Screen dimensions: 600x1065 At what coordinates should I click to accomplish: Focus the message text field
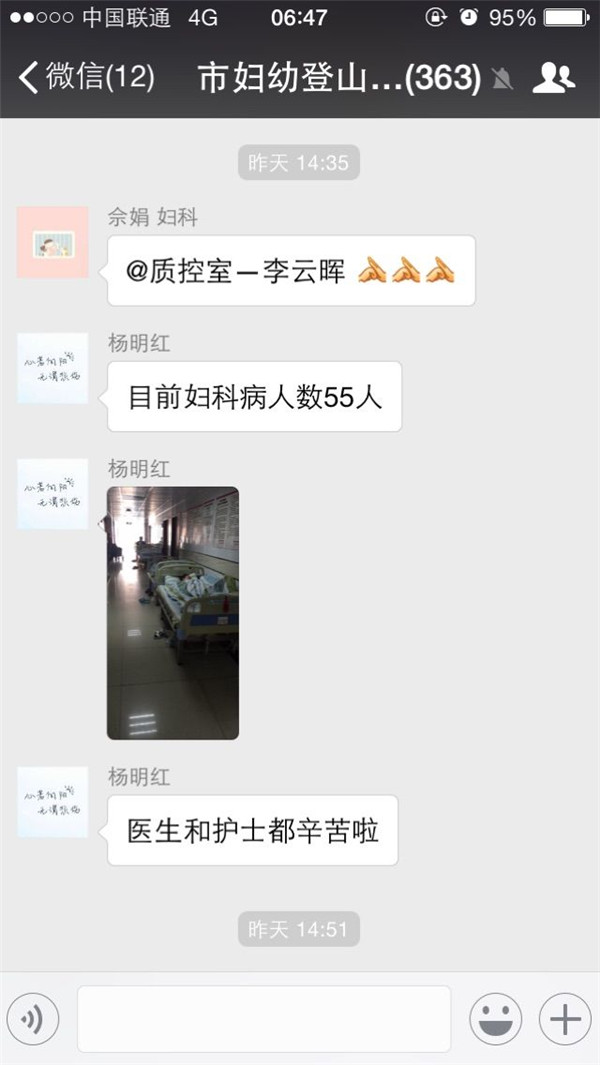[264, 1019]
